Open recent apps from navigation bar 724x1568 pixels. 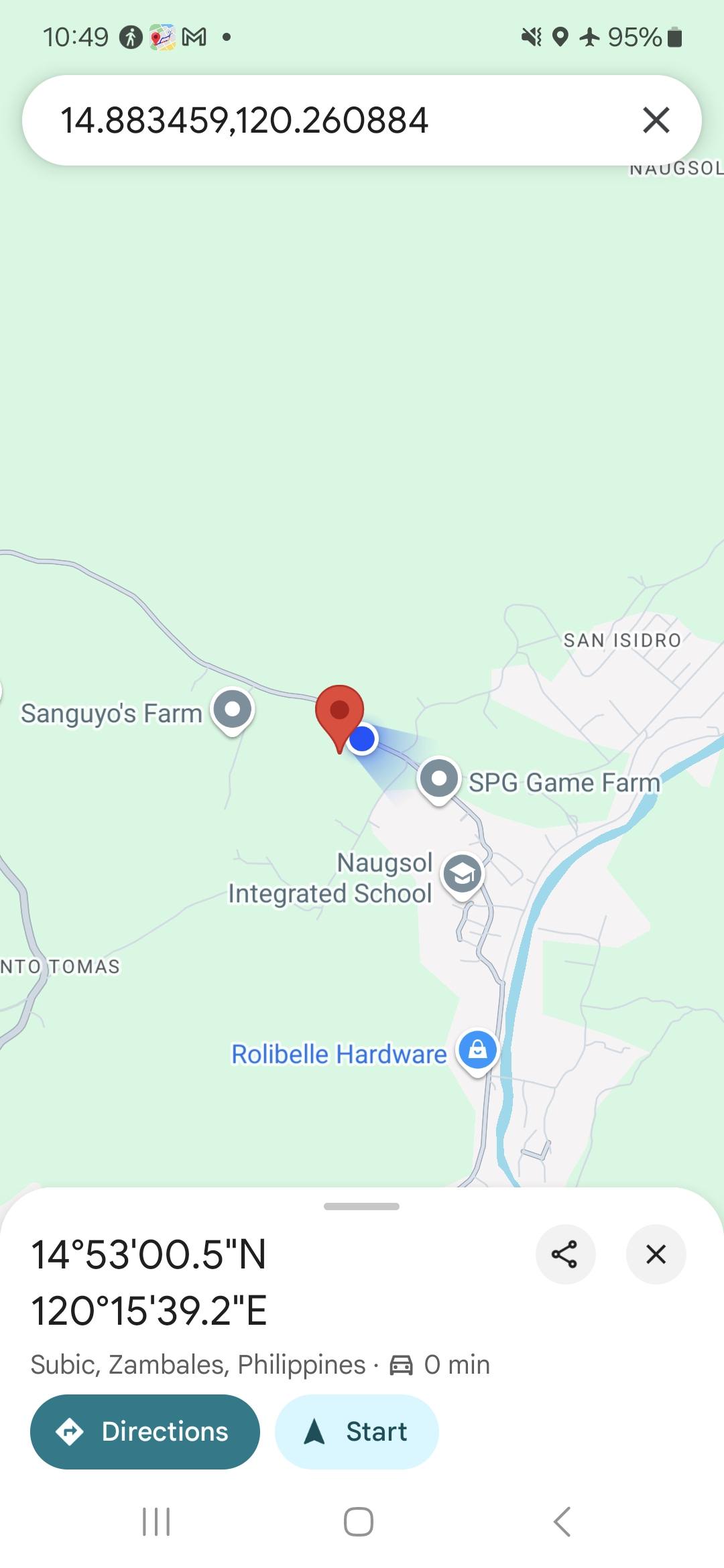156,1522
